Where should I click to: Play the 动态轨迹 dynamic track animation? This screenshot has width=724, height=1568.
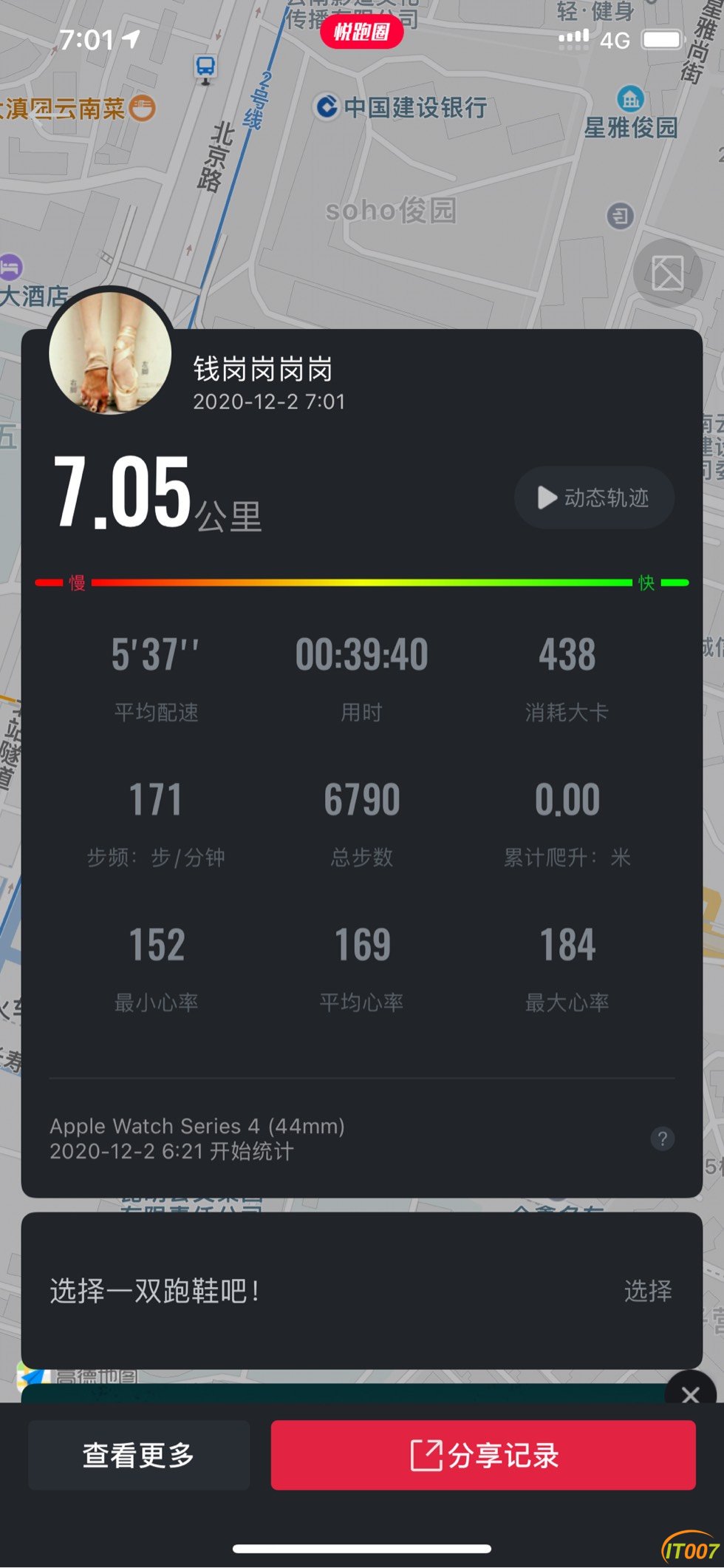tap(594, 498)
